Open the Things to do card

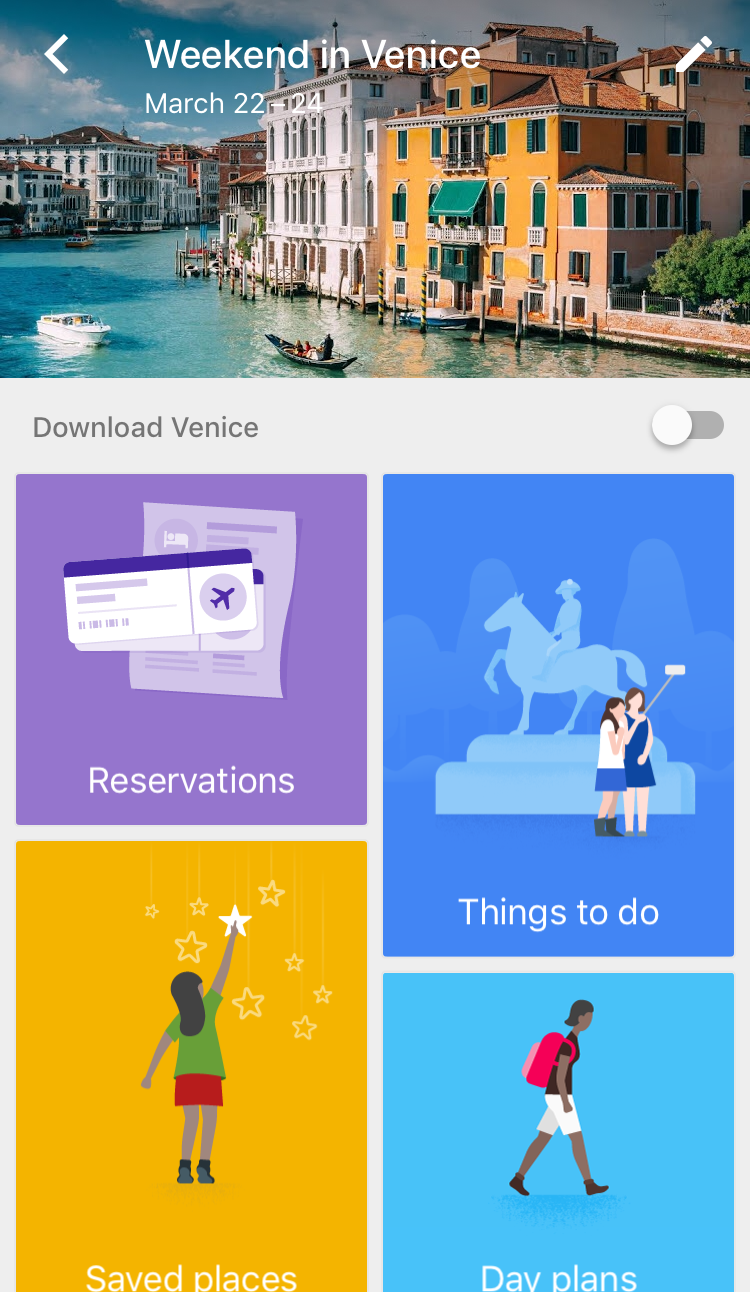coord(558,714)
